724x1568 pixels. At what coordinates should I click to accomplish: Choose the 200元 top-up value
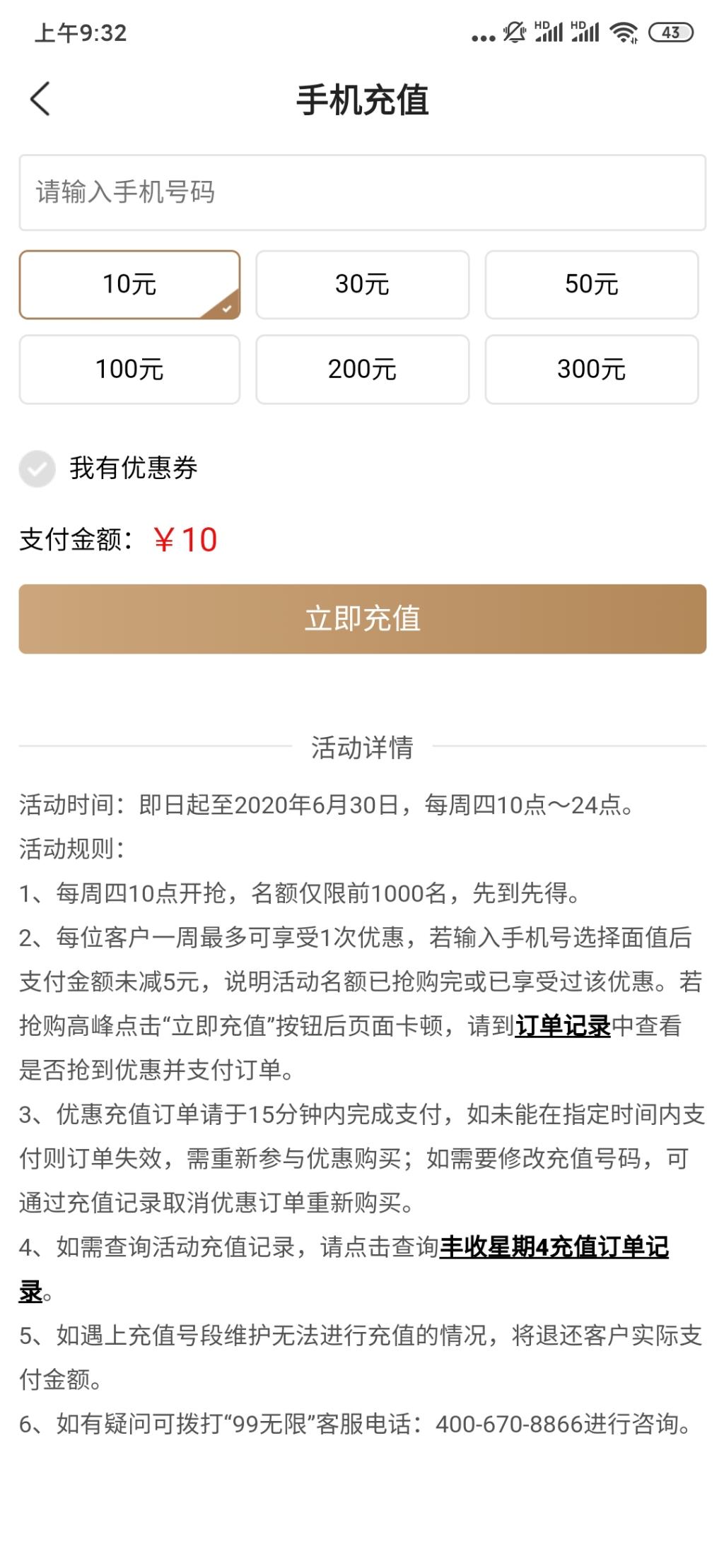(362, 369)
